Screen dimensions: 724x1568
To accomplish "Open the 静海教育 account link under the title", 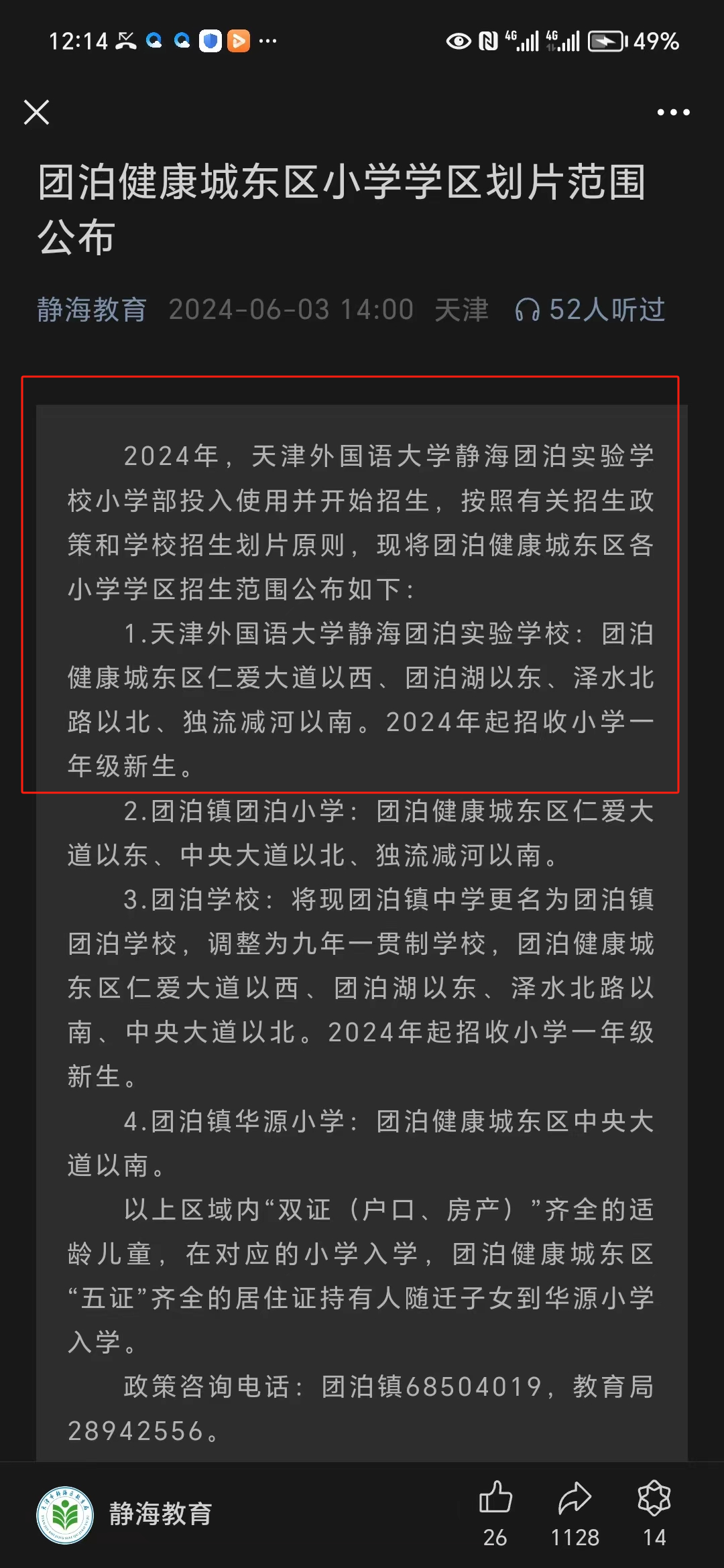I will click(x=92, y=310).
